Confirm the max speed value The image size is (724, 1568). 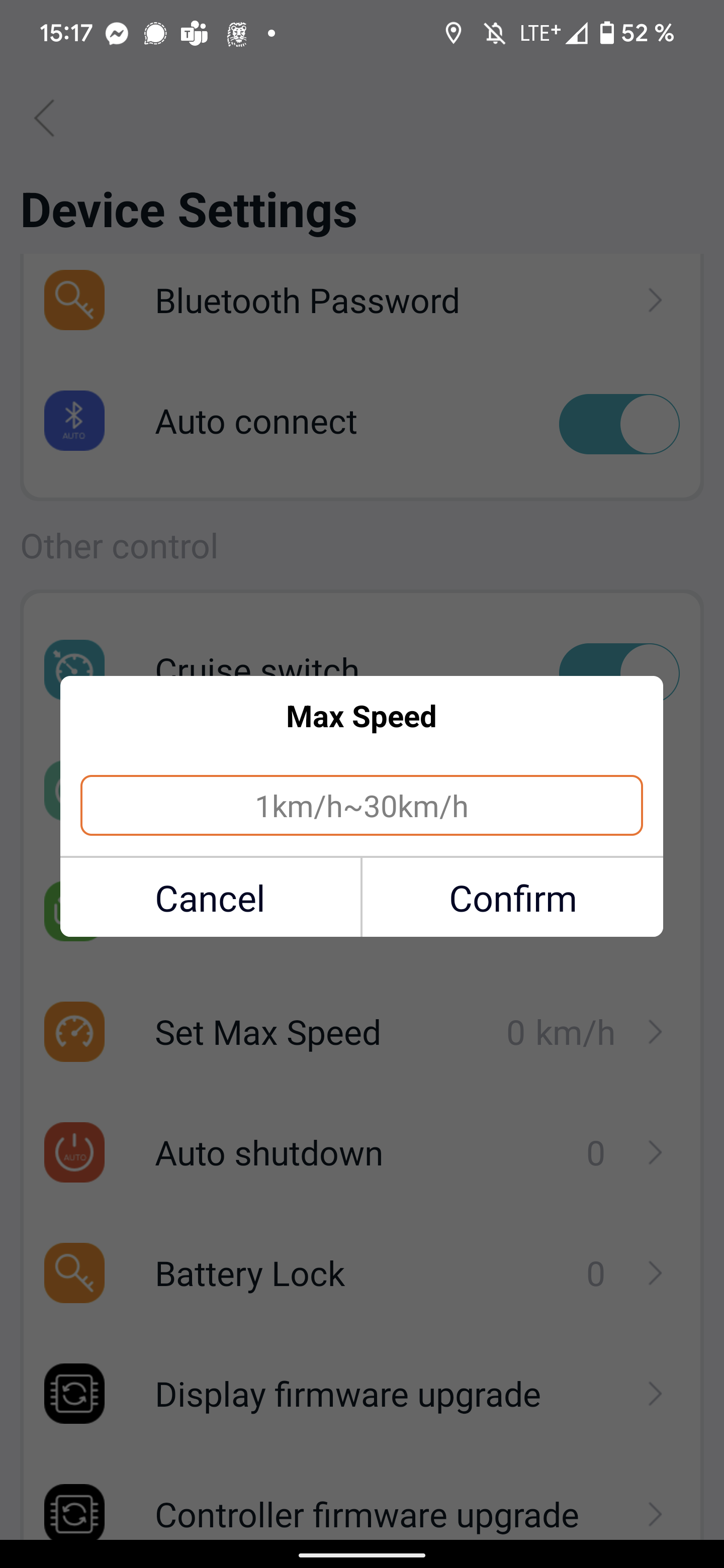click(x=513, y=898)
